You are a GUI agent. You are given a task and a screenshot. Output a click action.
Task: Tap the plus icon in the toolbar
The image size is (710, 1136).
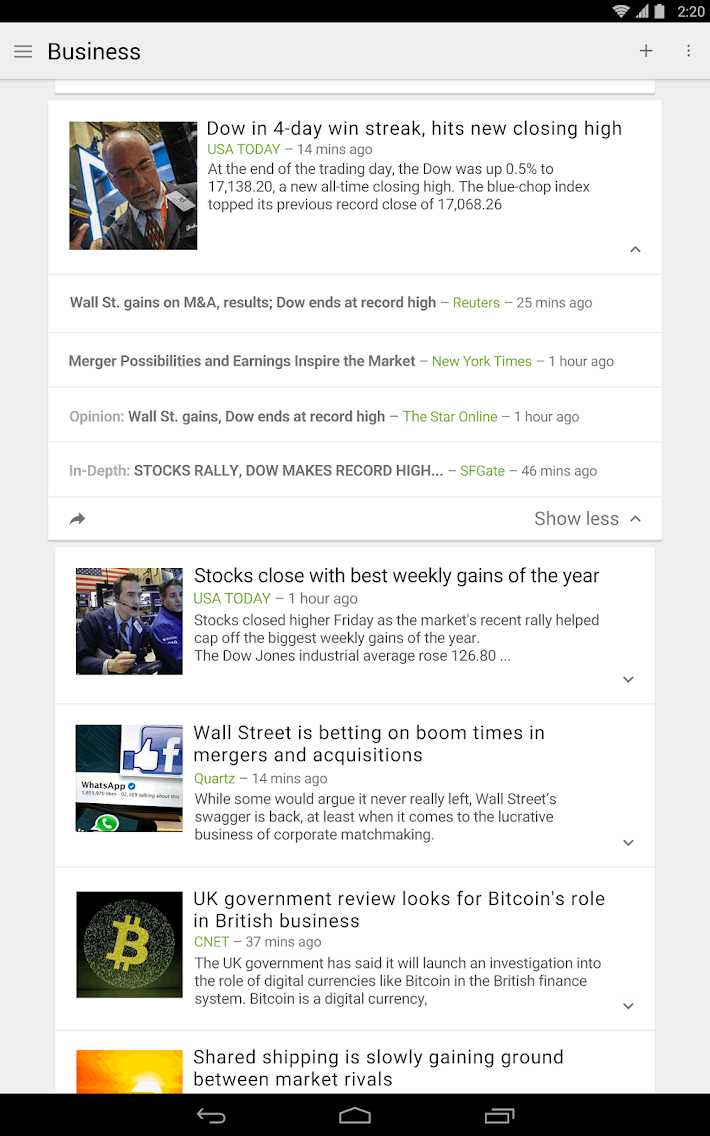tap(646, 51)
